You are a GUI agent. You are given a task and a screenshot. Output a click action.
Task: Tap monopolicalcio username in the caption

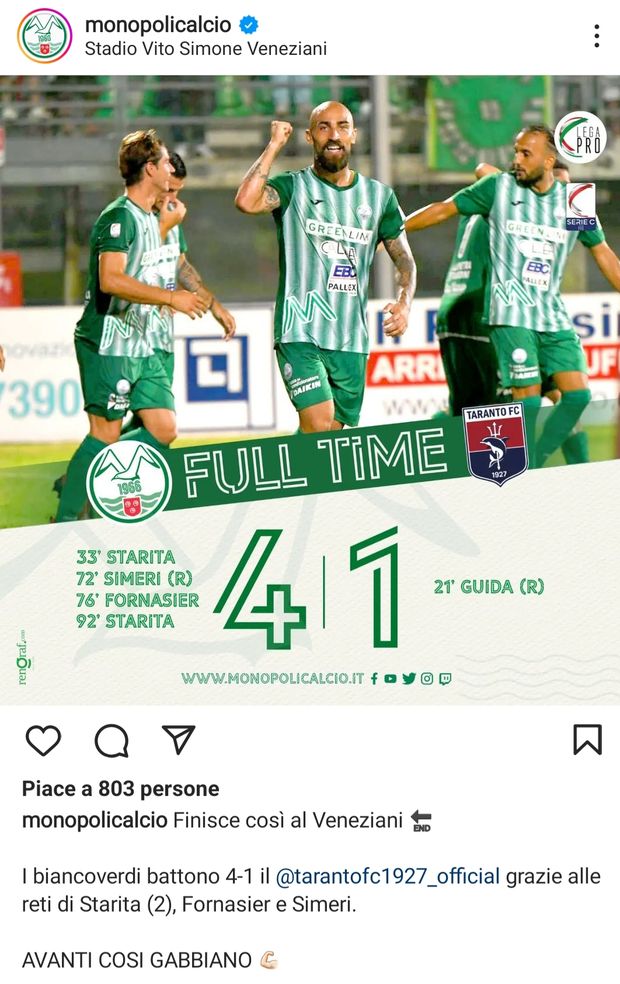tap(94, 821)
